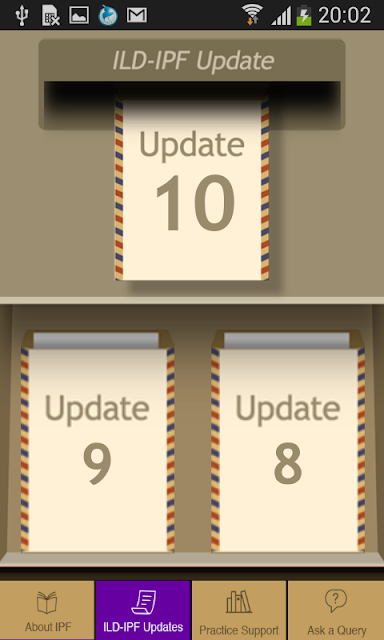Open the Update 9 envelope

pyautogui.click(x=98, y=442)
